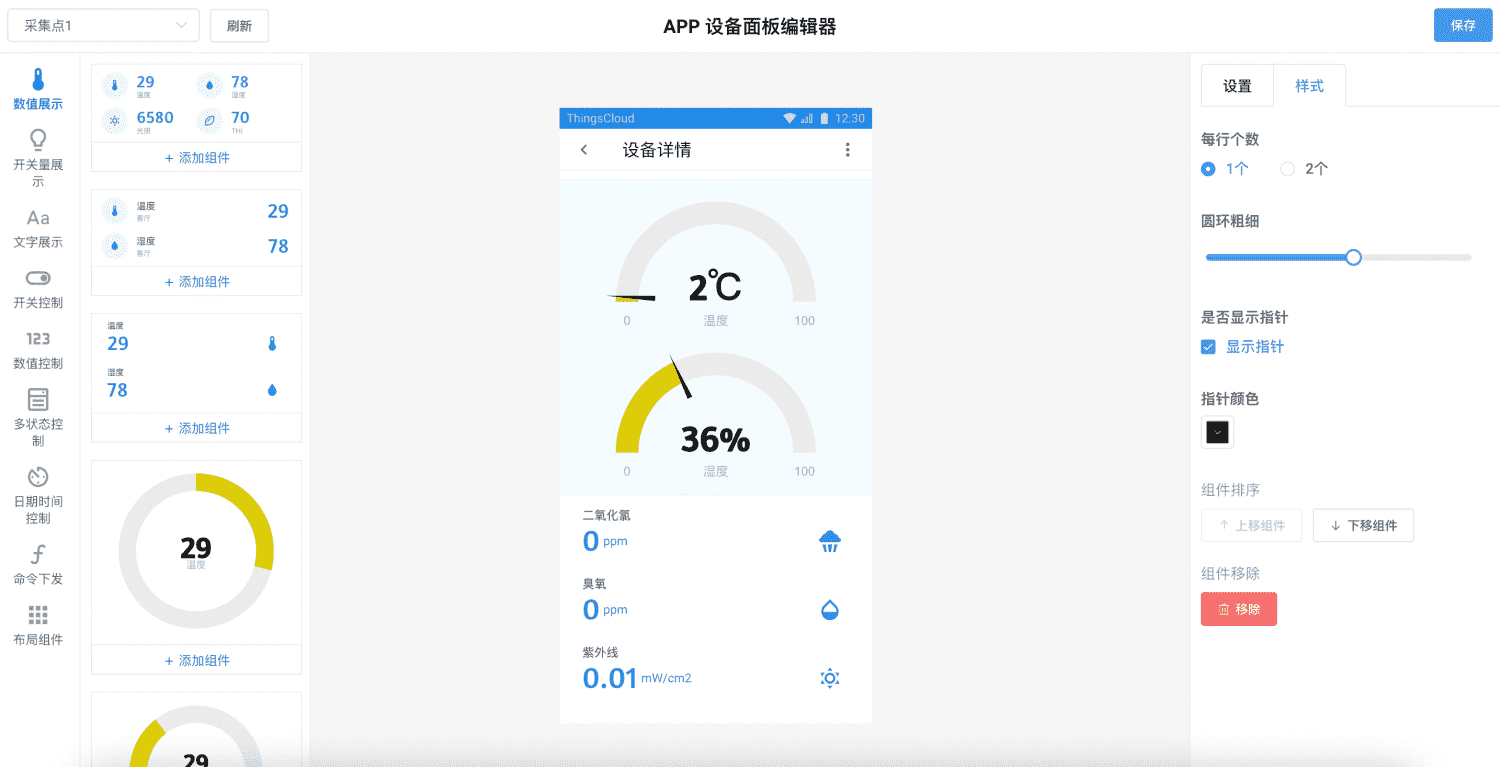Toggle the 显示指针 checkbox
Viewport: 1500px width, 767px height.
point(1208,347)
